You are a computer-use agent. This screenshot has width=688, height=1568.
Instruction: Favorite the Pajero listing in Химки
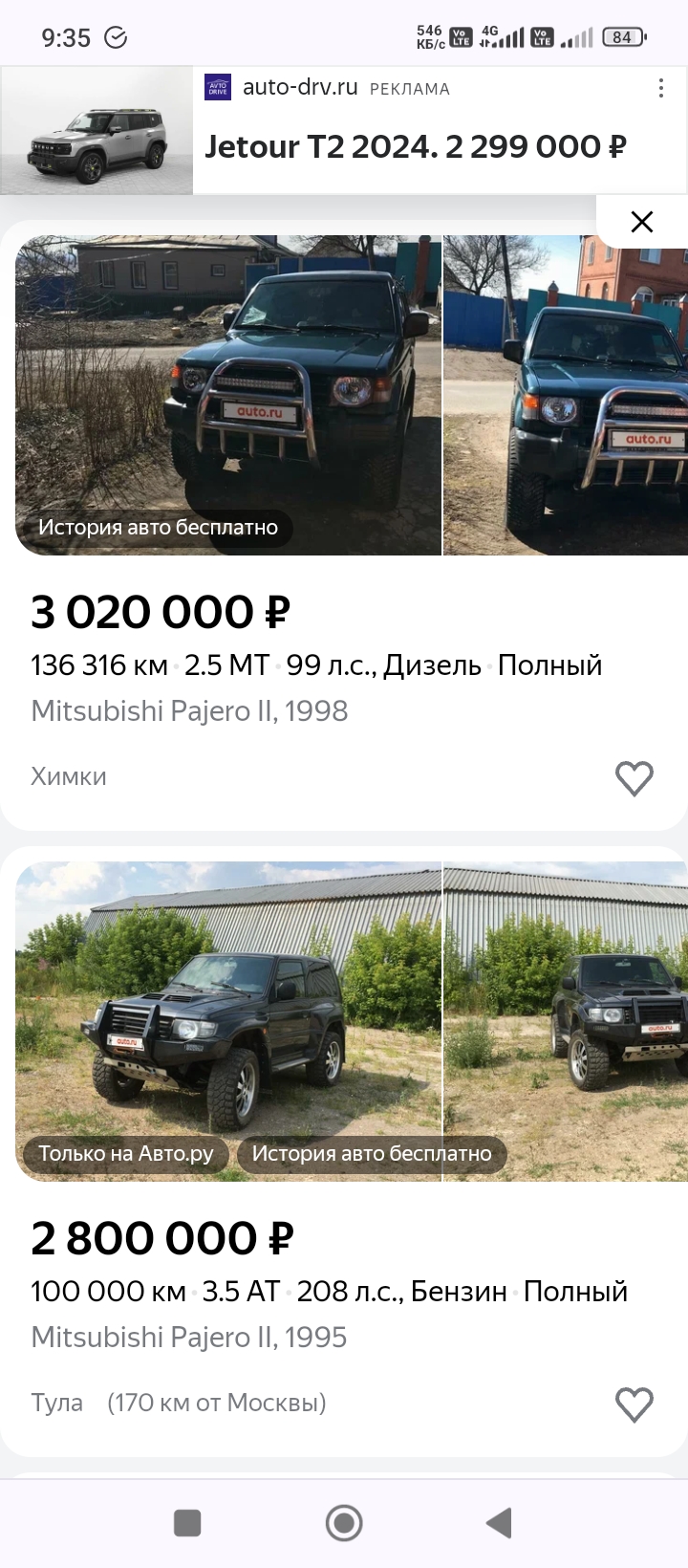634,778
